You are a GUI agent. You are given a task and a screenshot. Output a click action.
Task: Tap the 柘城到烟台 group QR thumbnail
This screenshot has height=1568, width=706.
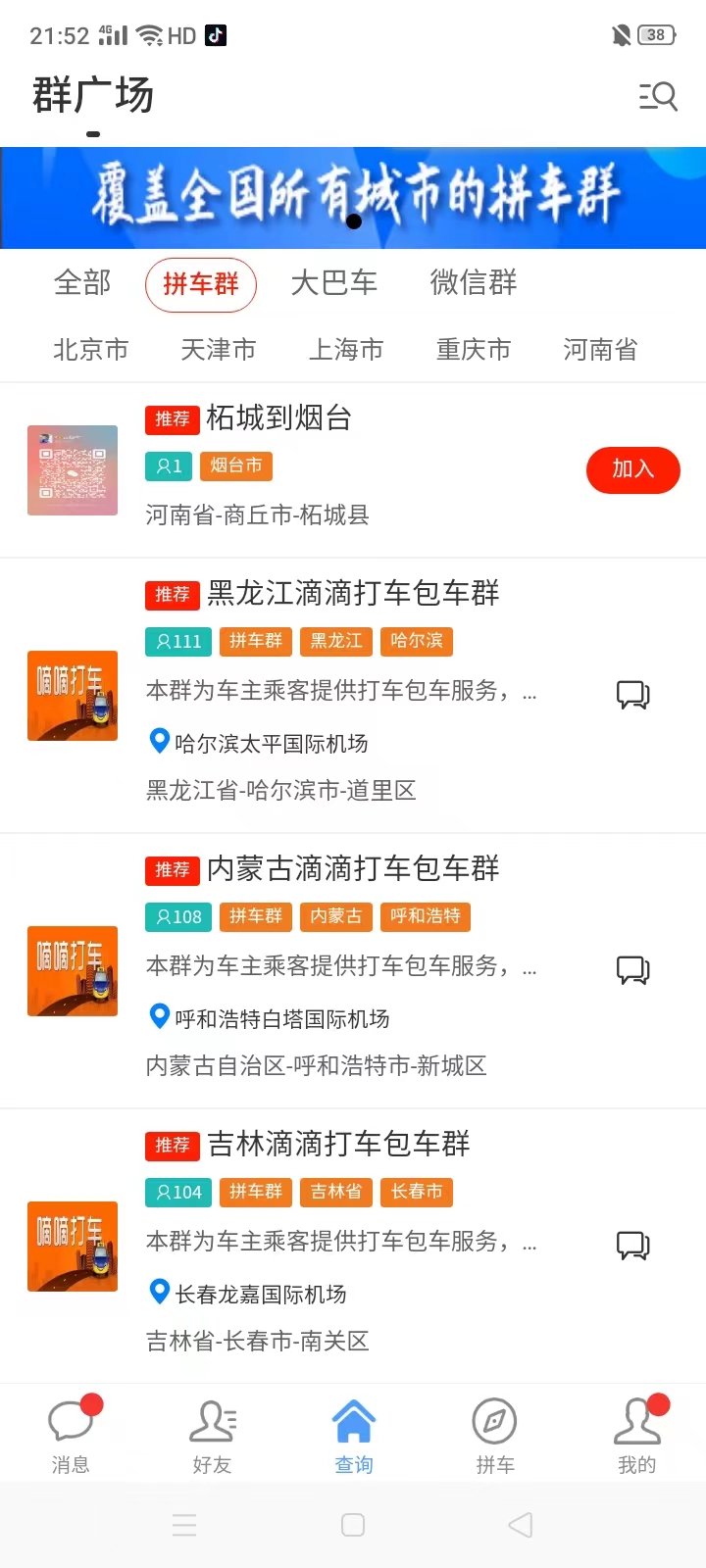(x=72, y=470)
